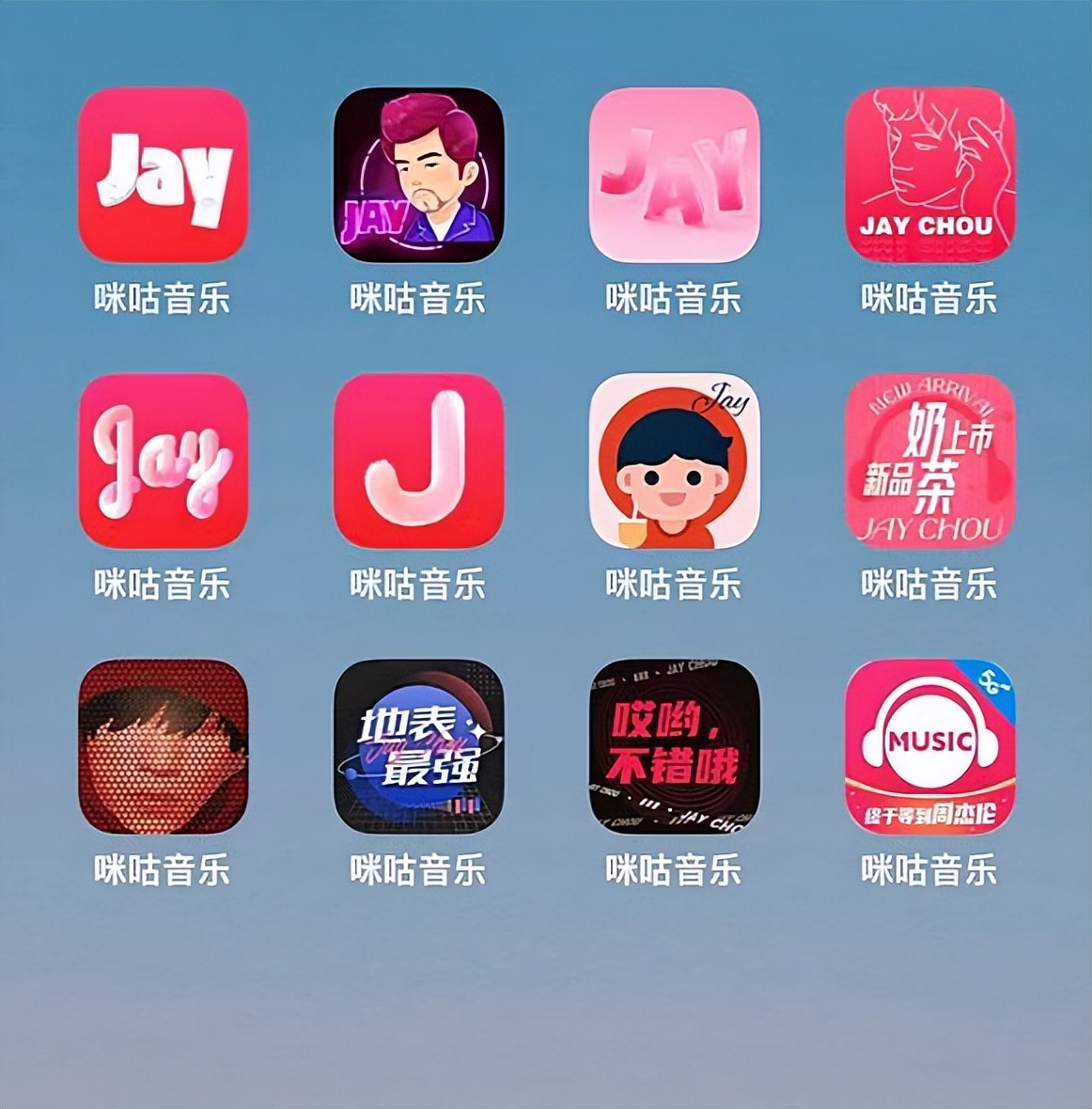The width and height of the screenshot is (1092, 1109).
Task: Open the dark 地表最强 planet-themed app icon
Action: click(420, 747)
